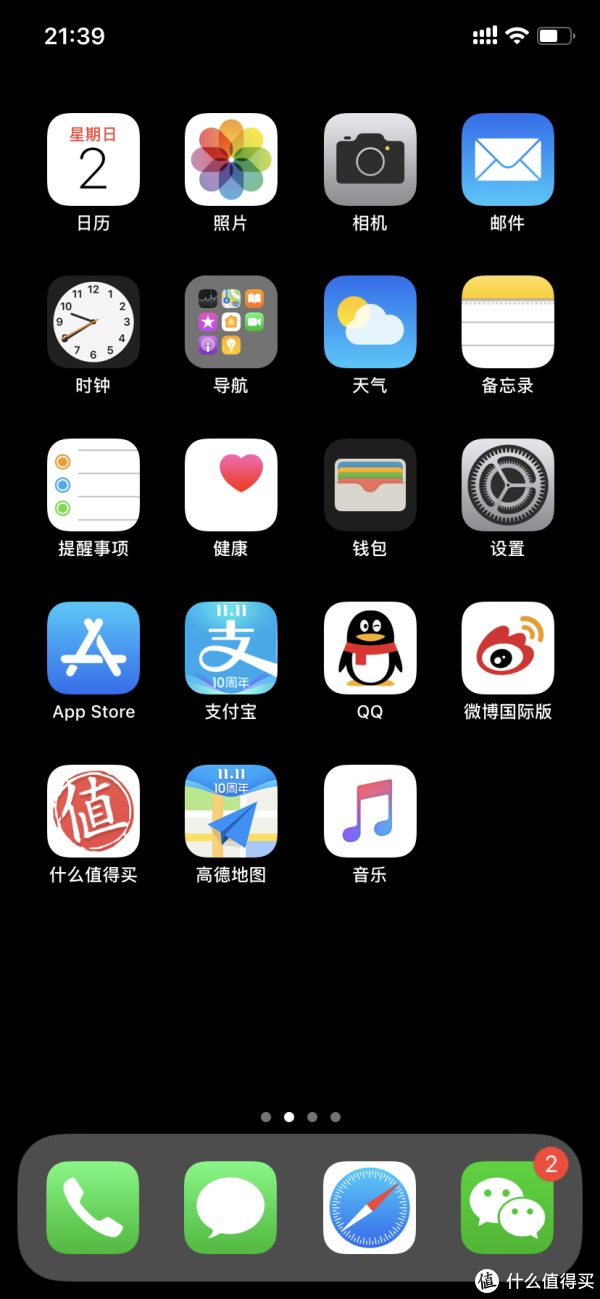This screenshot has height=1299, width=600.
Task: Open 支付宝 Alipay
Action: pyautogui.click(x=231, y=648)
